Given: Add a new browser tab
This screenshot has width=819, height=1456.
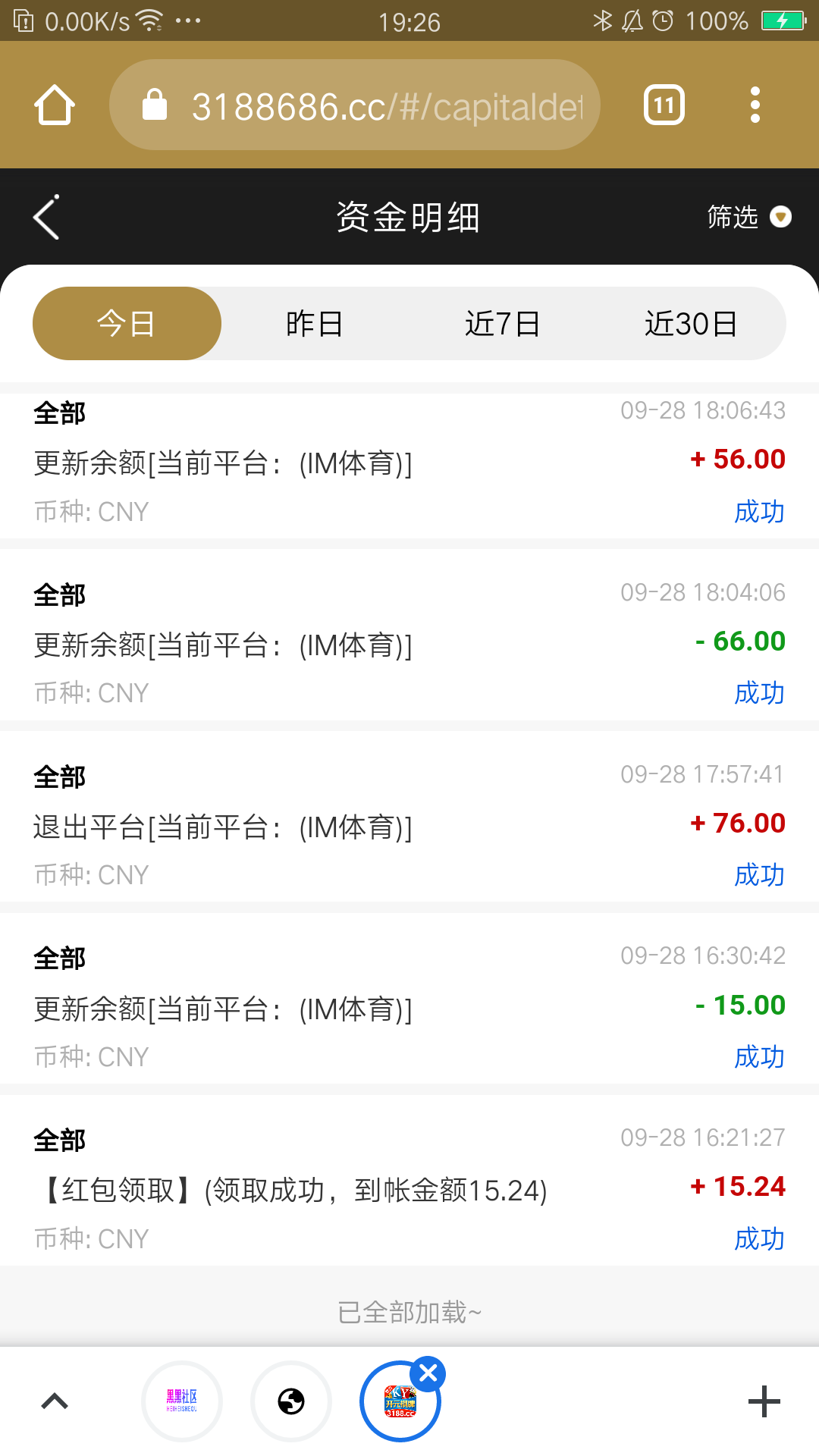Looking at the screenshot, I should (x=764, y=1401).
